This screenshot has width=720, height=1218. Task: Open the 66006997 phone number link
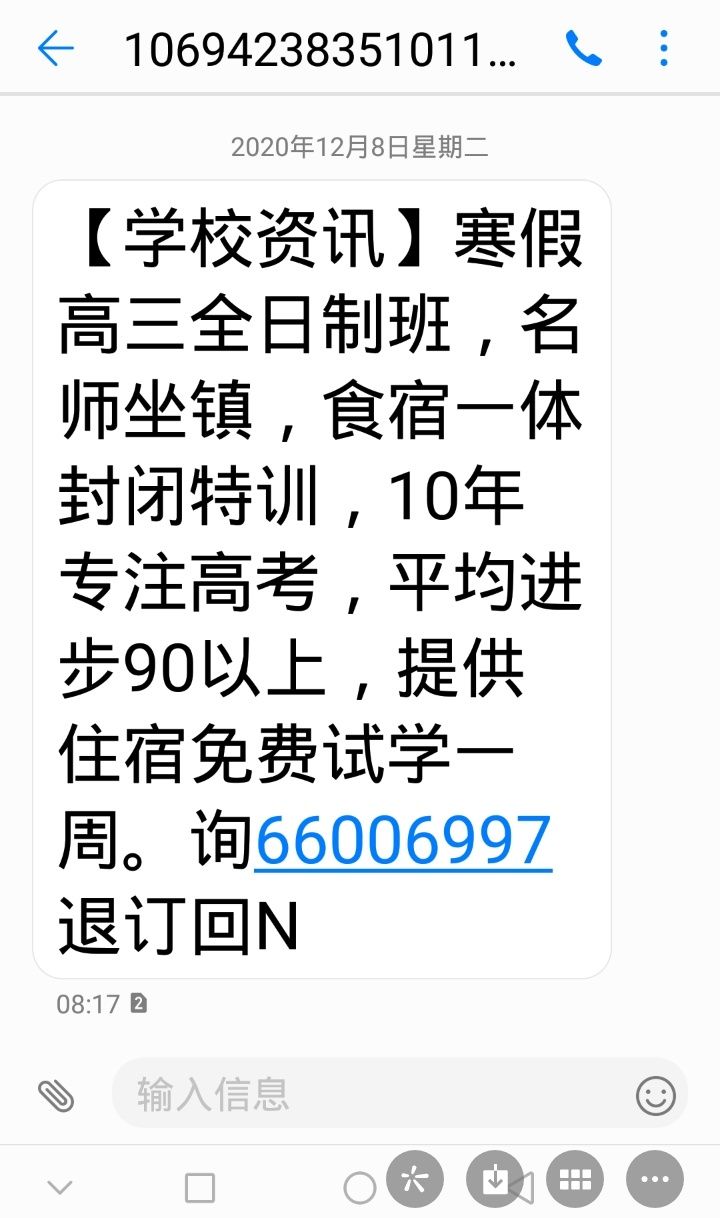pyautogui.click(x=403, y=841)
